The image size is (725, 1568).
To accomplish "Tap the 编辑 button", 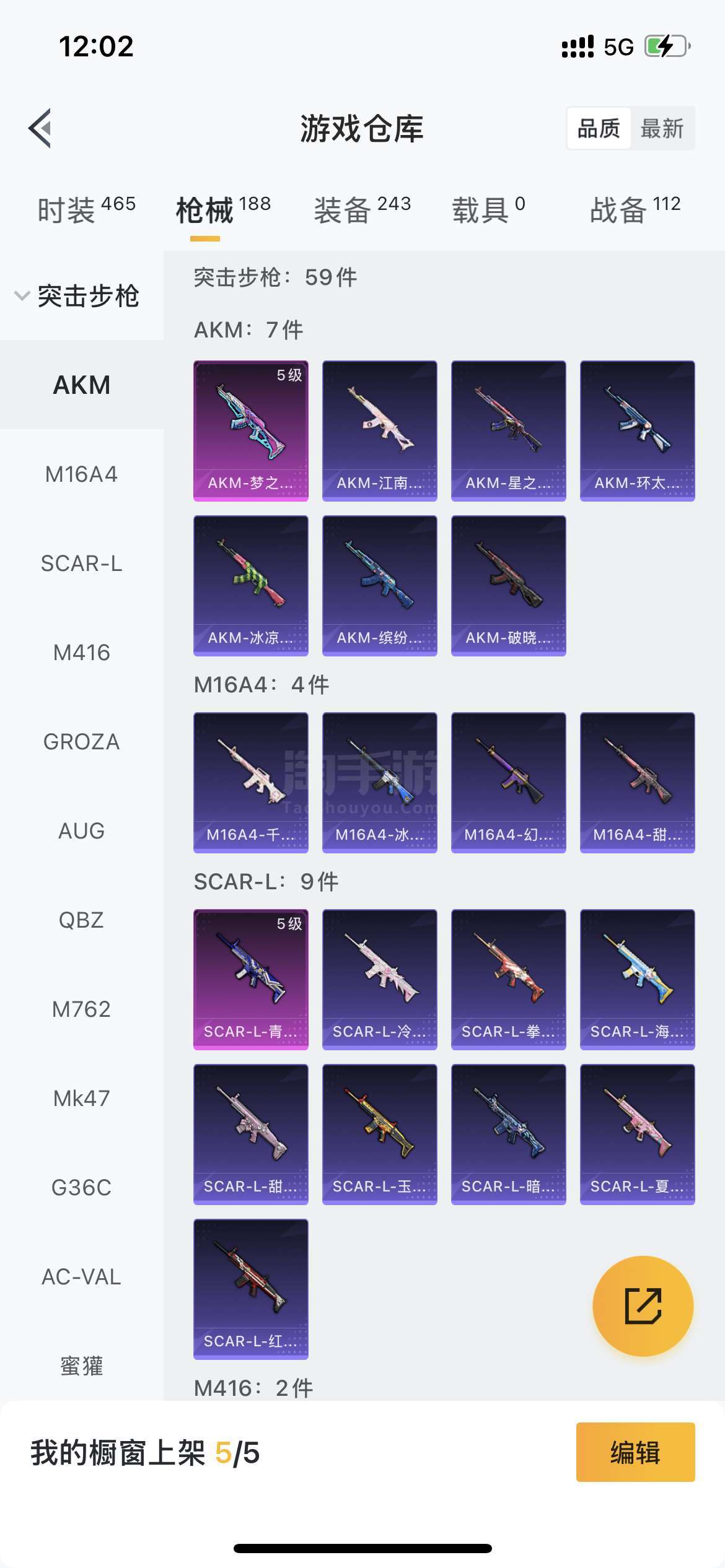I will tap(636, 1452).
